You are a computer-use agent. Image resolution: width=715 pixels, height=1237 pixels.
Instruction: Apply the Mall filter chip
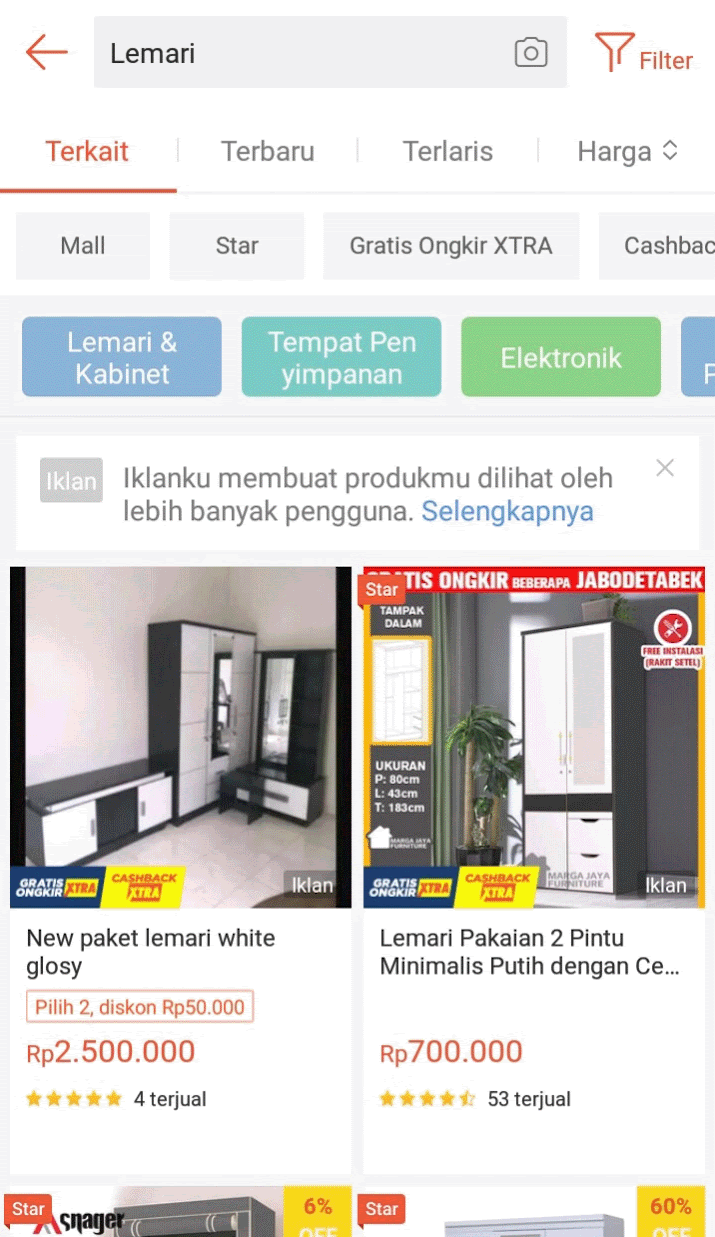click(82, 246)
